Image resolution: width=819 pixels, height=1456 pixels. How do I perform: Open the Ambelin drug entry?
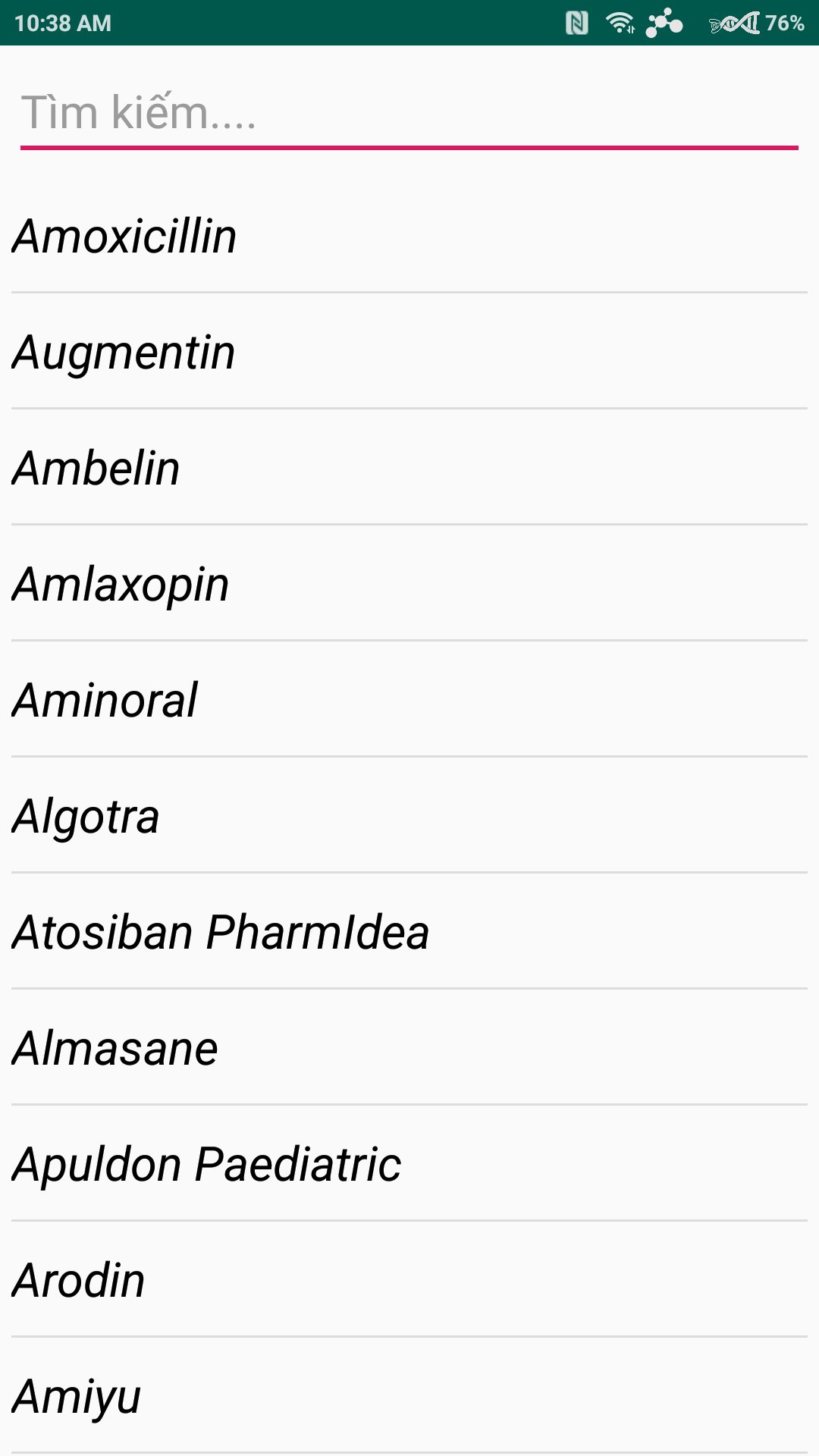(409, 467)
